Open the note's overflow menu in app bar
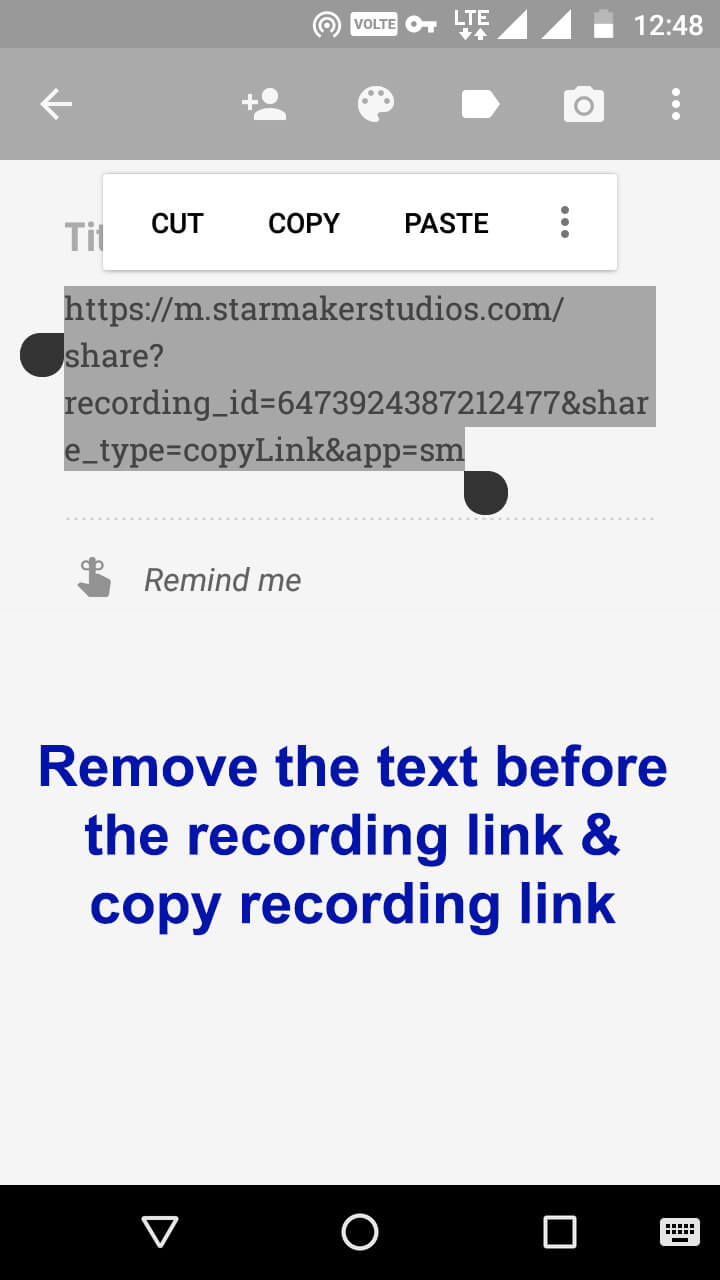The image size is (720, 1280). pyautogui.click(x=676, y=104)
